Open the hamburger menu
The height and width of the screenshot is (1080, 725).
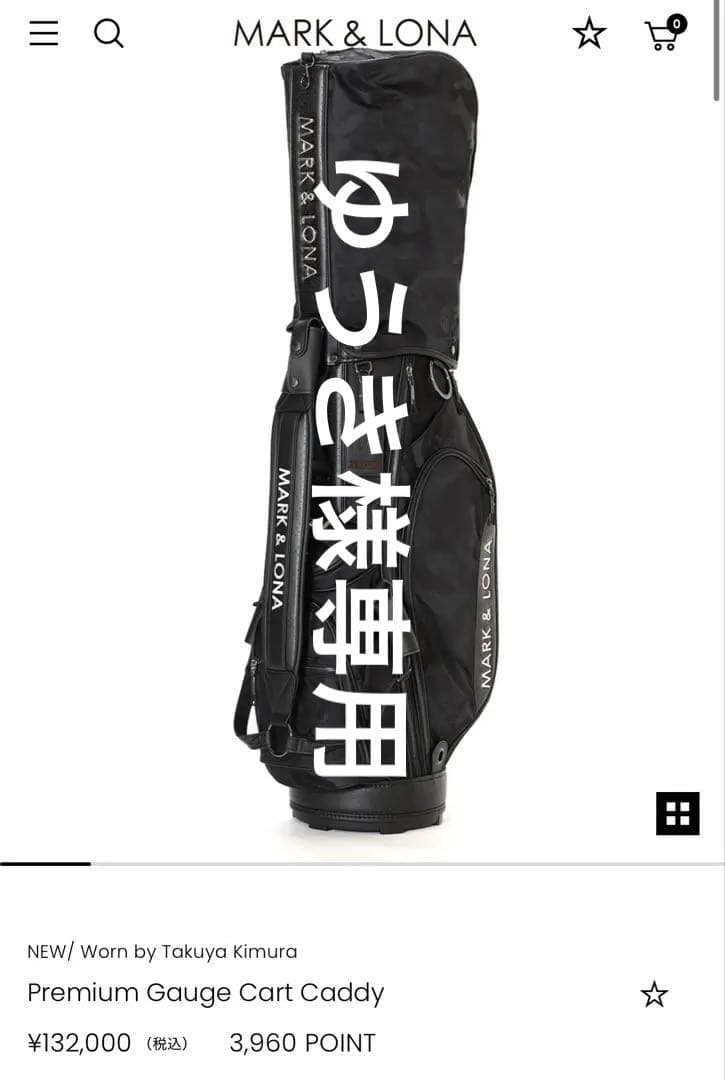(43, 34)
